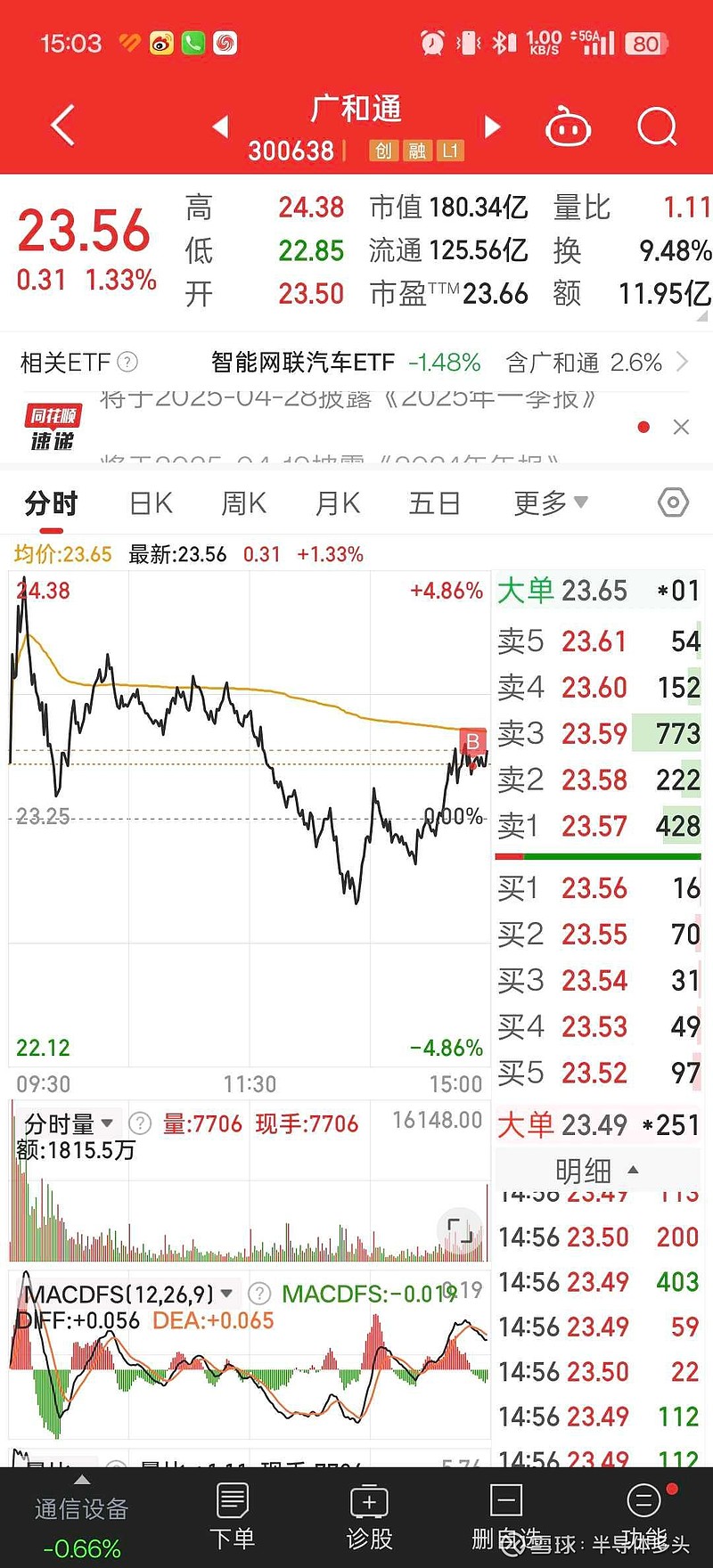The image size is (713, 1568).
Task: Tap 下单 to place an order
Action: 232,1516
